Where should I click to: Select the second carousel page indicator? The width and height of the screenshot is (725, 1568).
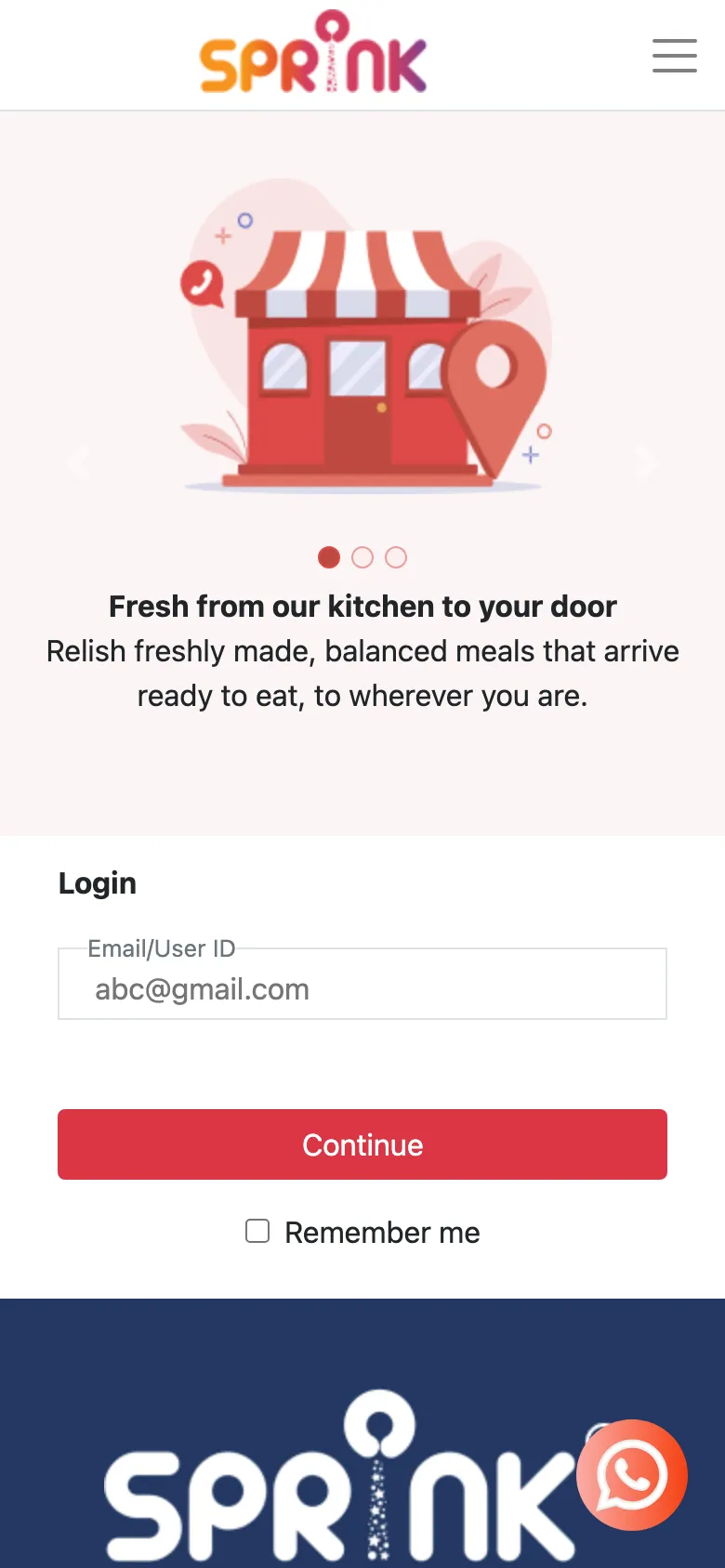coord(362,557)
